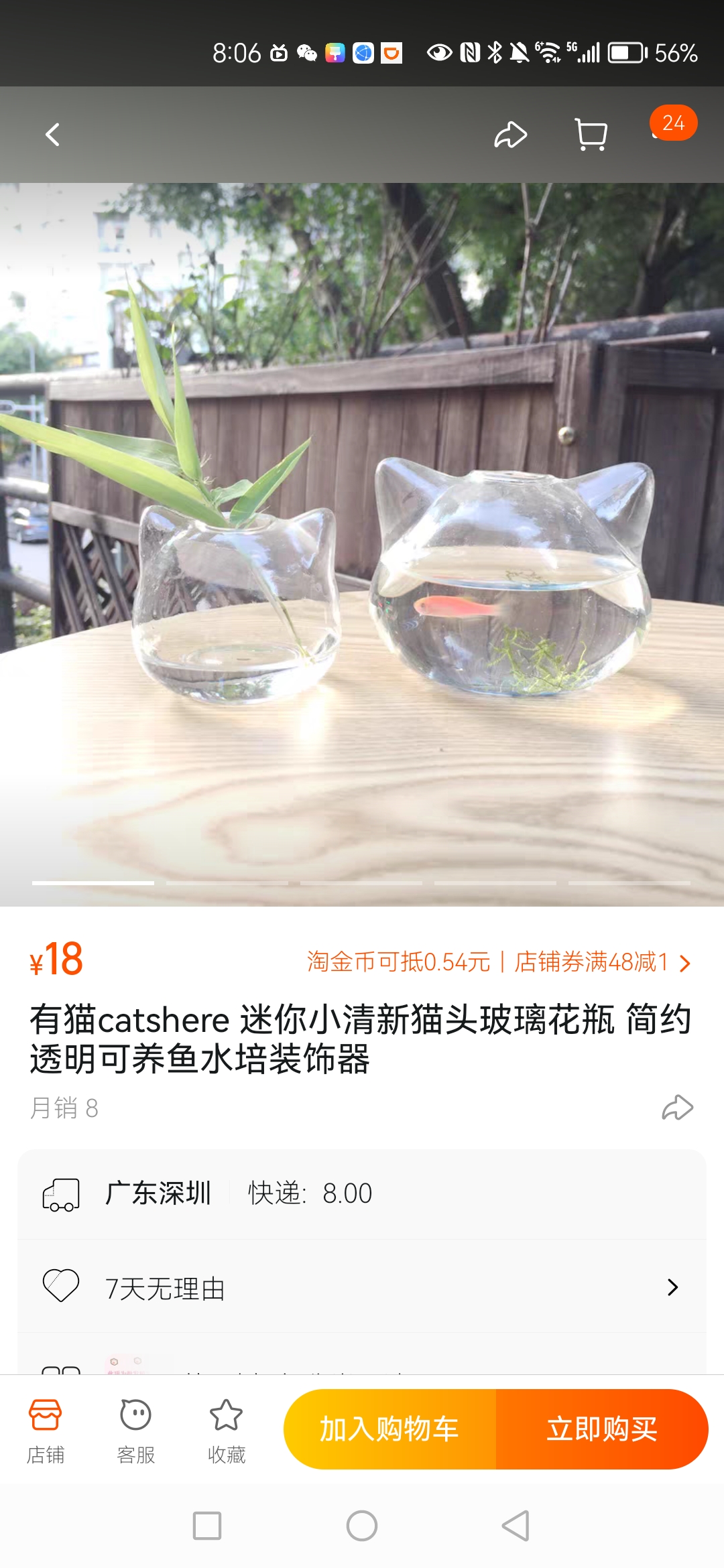This screenshot has width=724, height=1568.
Task: Go back using the top-left arrow
Action: point(52,135)
